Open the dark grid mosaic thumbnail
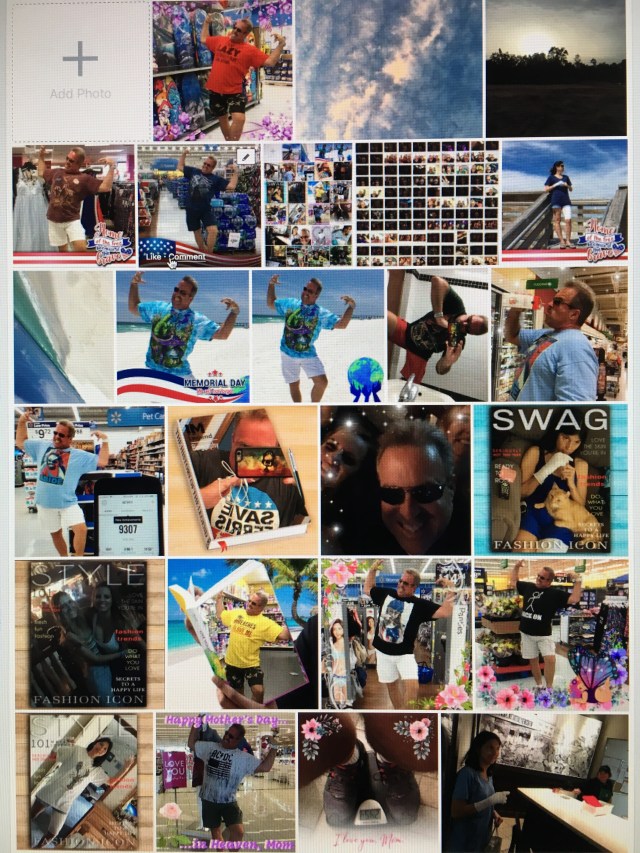Viewport: 640px width, 853px height. (x=427, y=203)
